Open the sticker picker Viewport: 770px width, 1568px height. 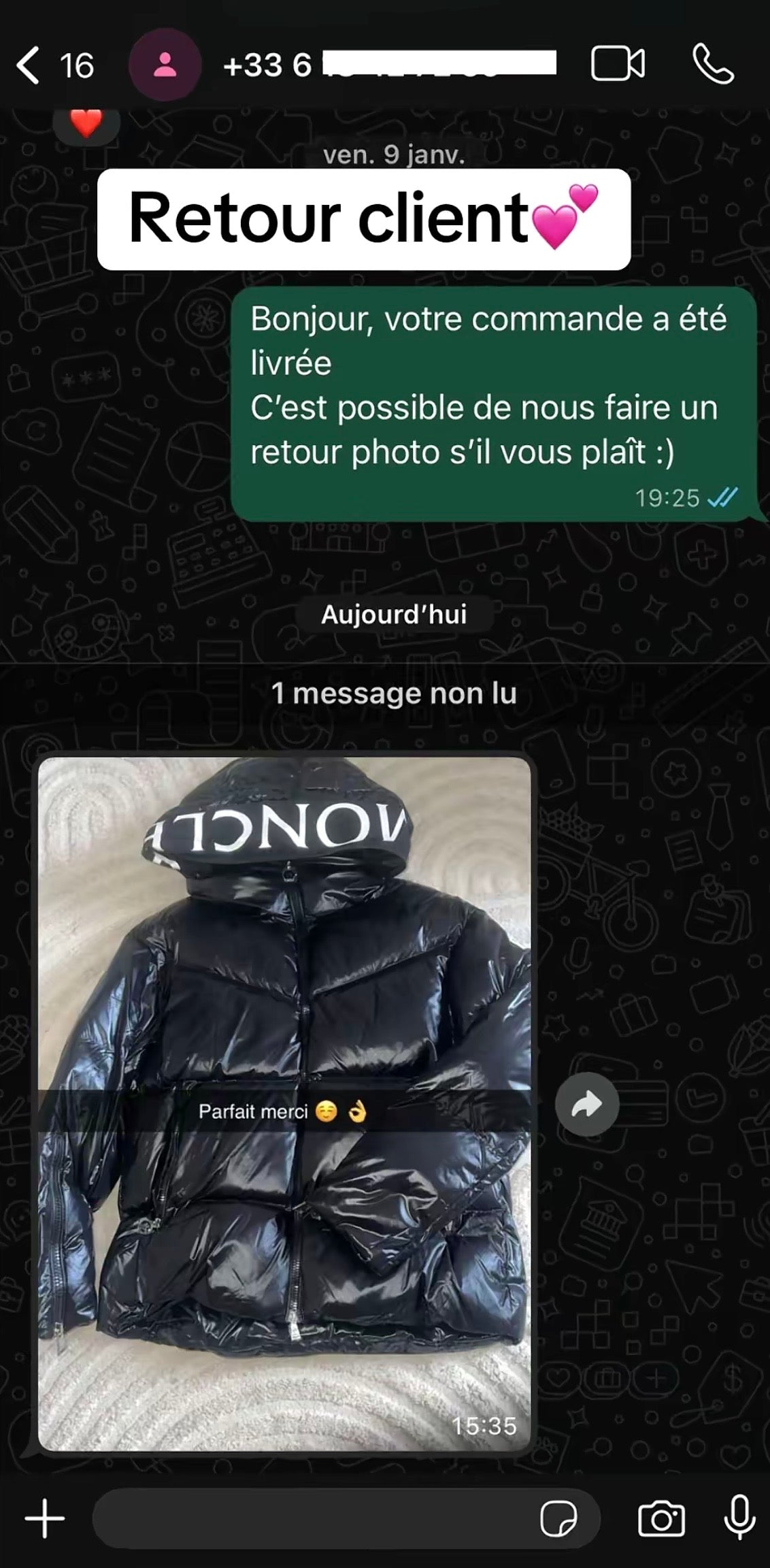tap(558, 1518)
